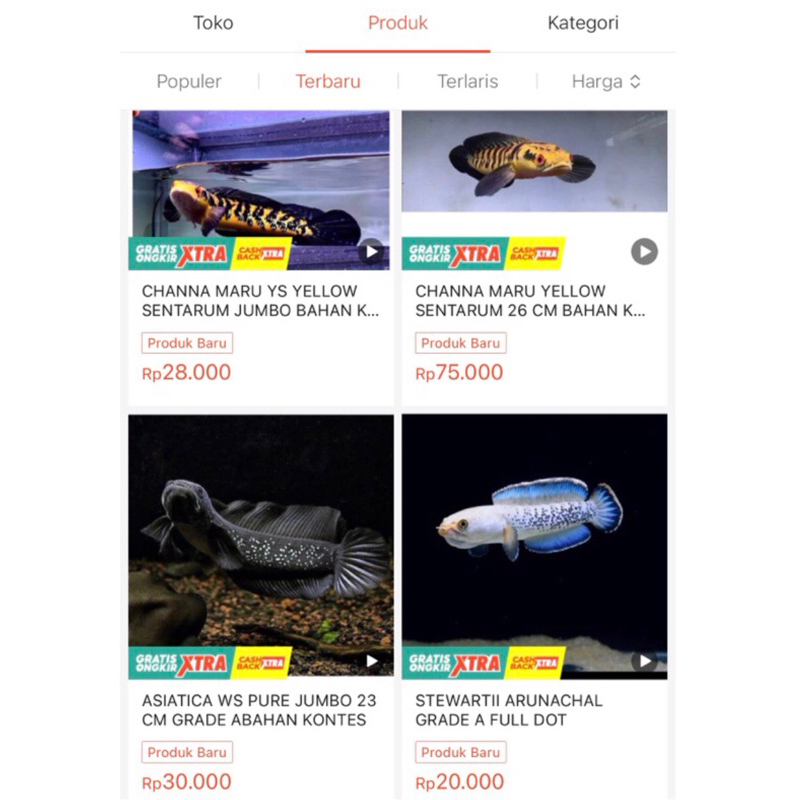The image size is (800, 800).
Task: Toggle the Harga price sorting
Action: 605,82
